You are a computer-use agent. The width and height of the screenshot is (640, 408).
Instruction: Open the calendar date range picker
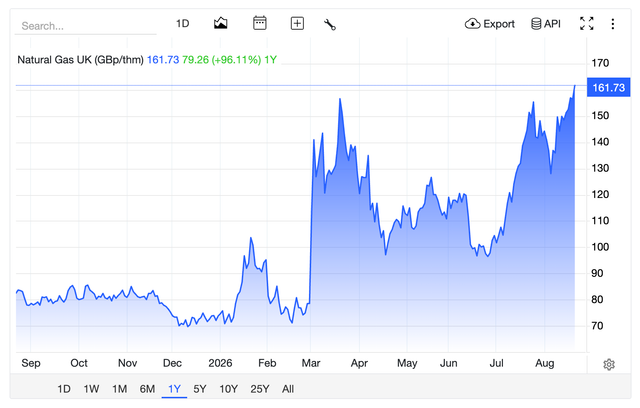260,23
